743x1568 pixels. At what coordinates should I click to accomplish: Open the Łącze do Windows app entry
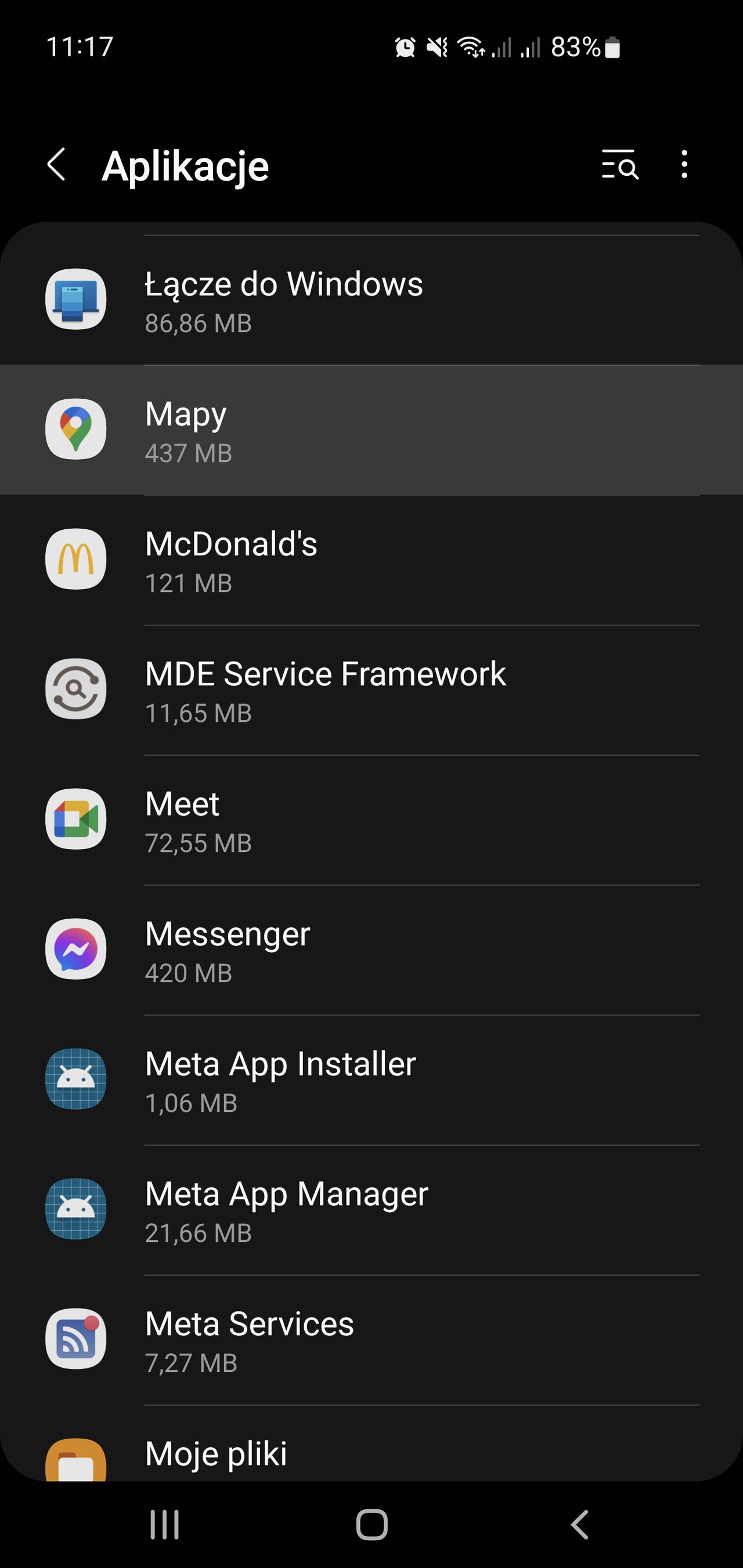coord(371,301)
